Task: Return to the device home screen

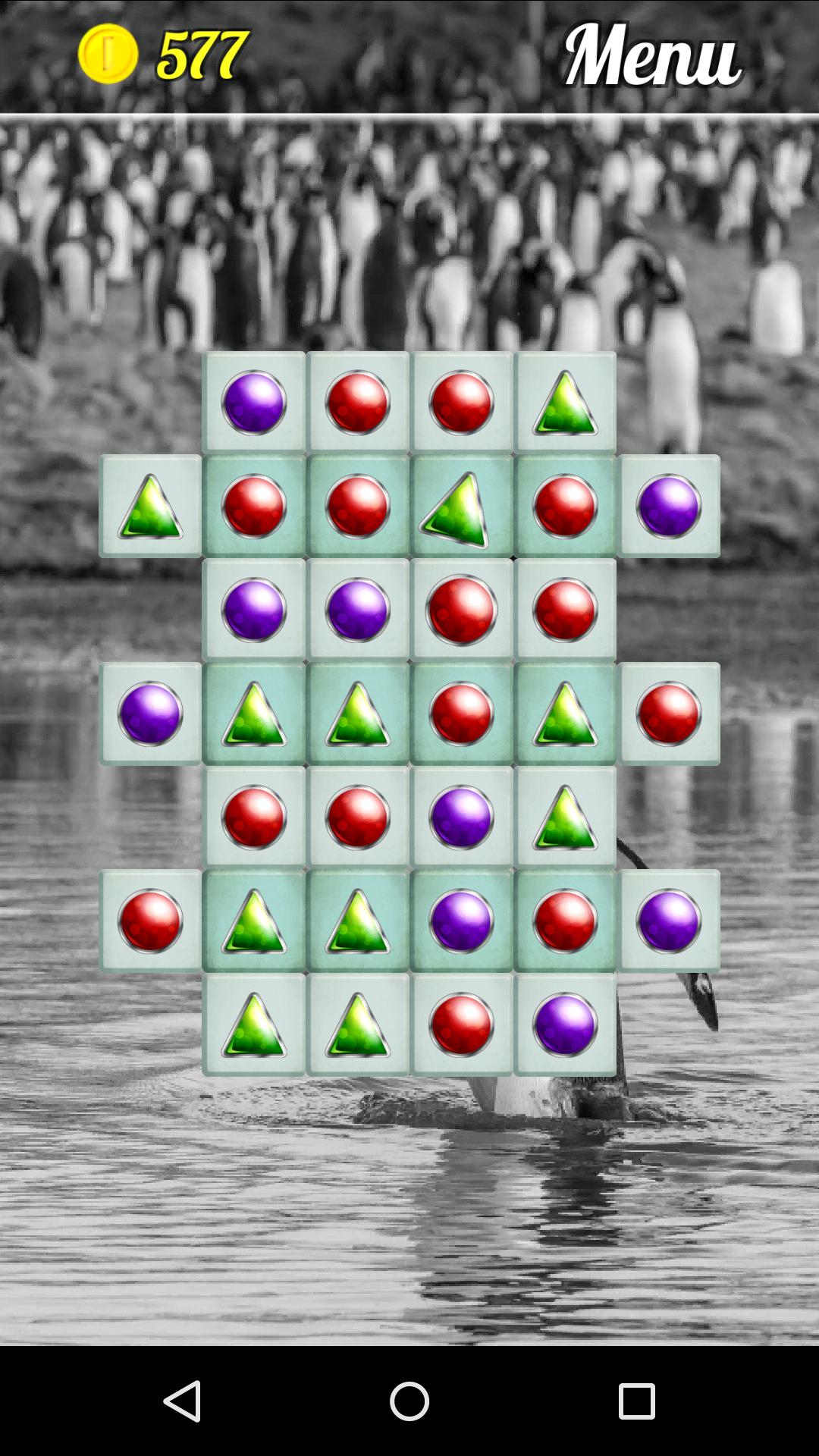Action: (409, 1400)
